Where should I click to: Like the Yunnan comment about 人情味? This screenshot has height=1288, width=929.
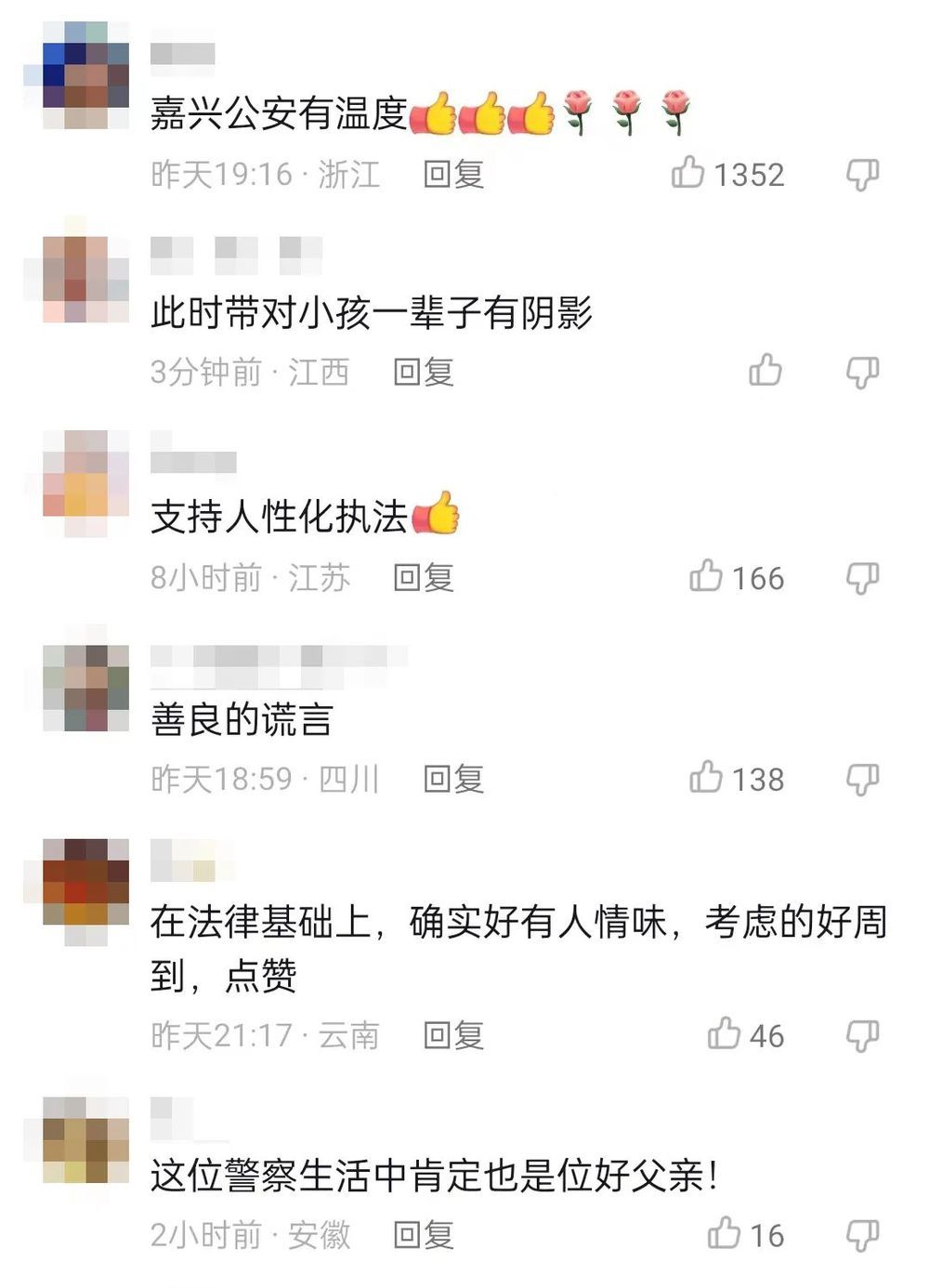725,1033
